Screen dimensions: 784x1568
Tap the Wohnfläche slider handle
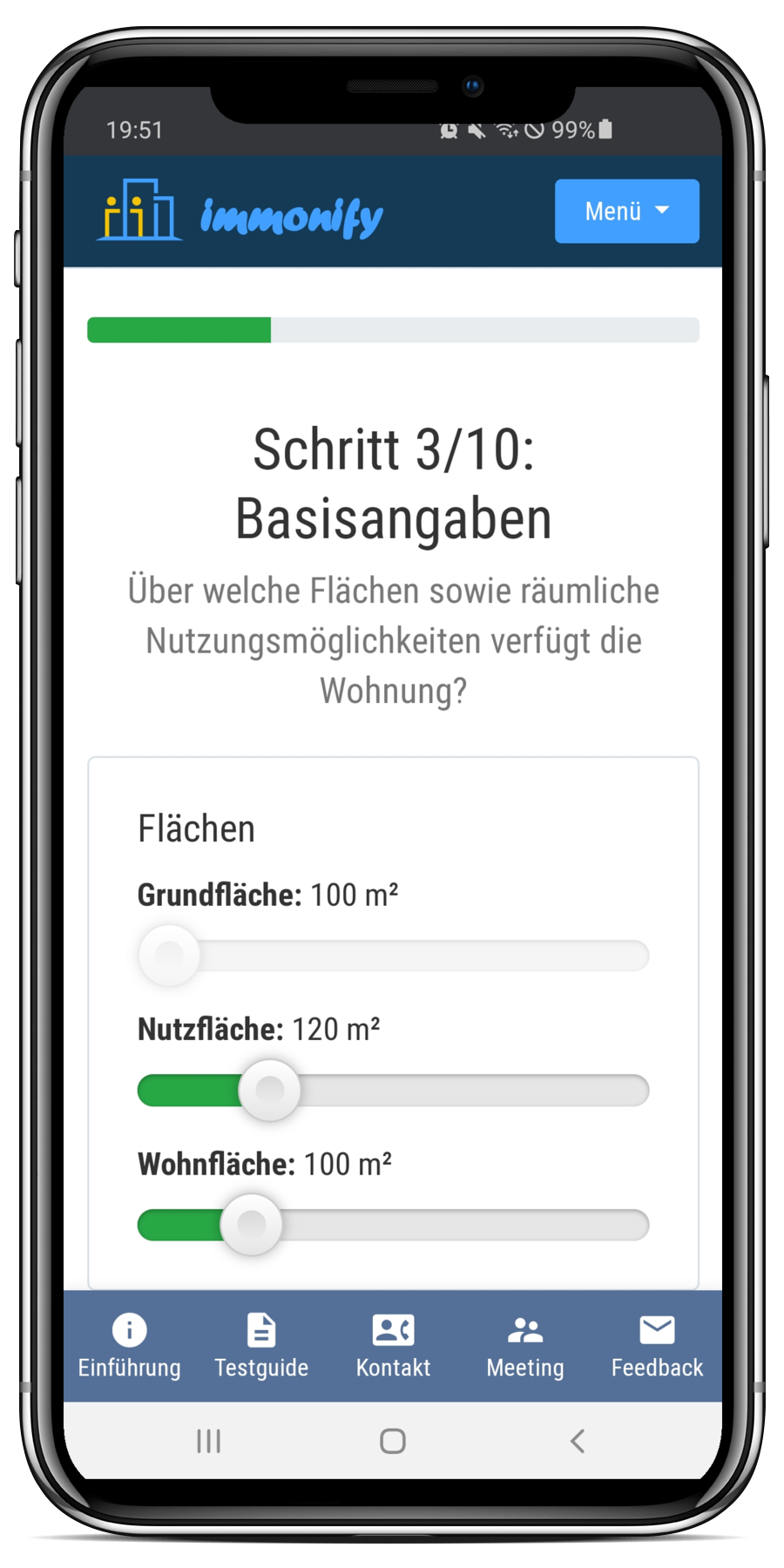click(x=252, y=1224)
